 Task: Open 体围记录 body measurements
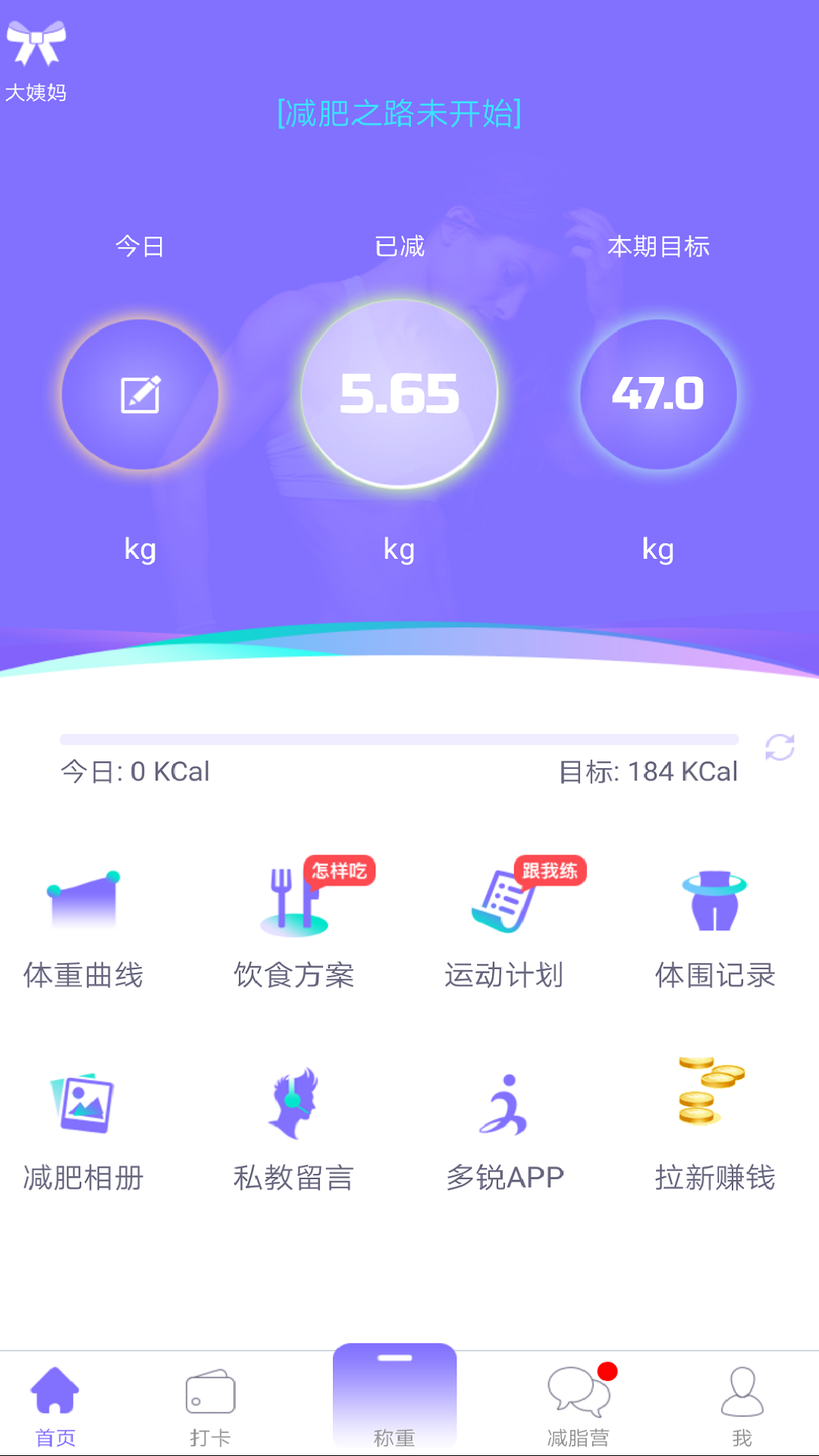coord(714,929)
